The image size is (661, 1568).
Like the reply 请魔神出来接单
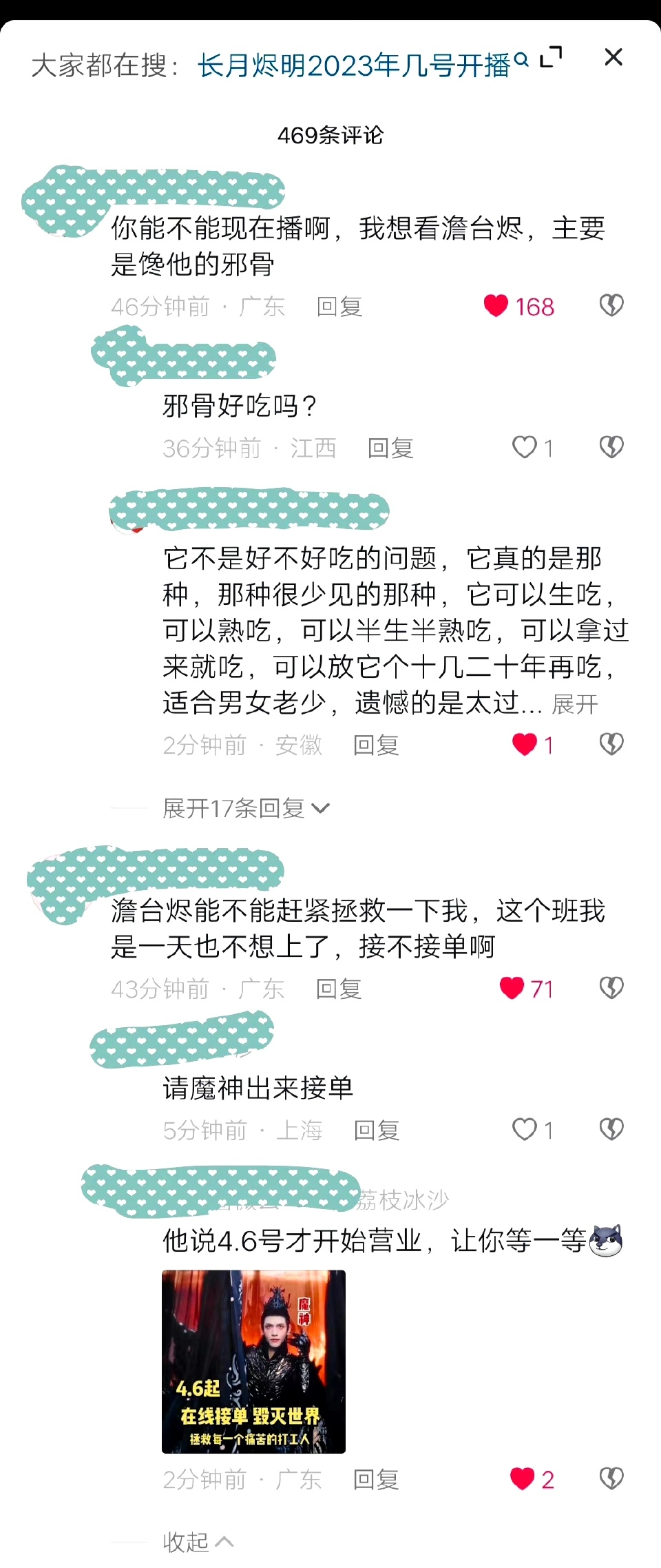524,1129
